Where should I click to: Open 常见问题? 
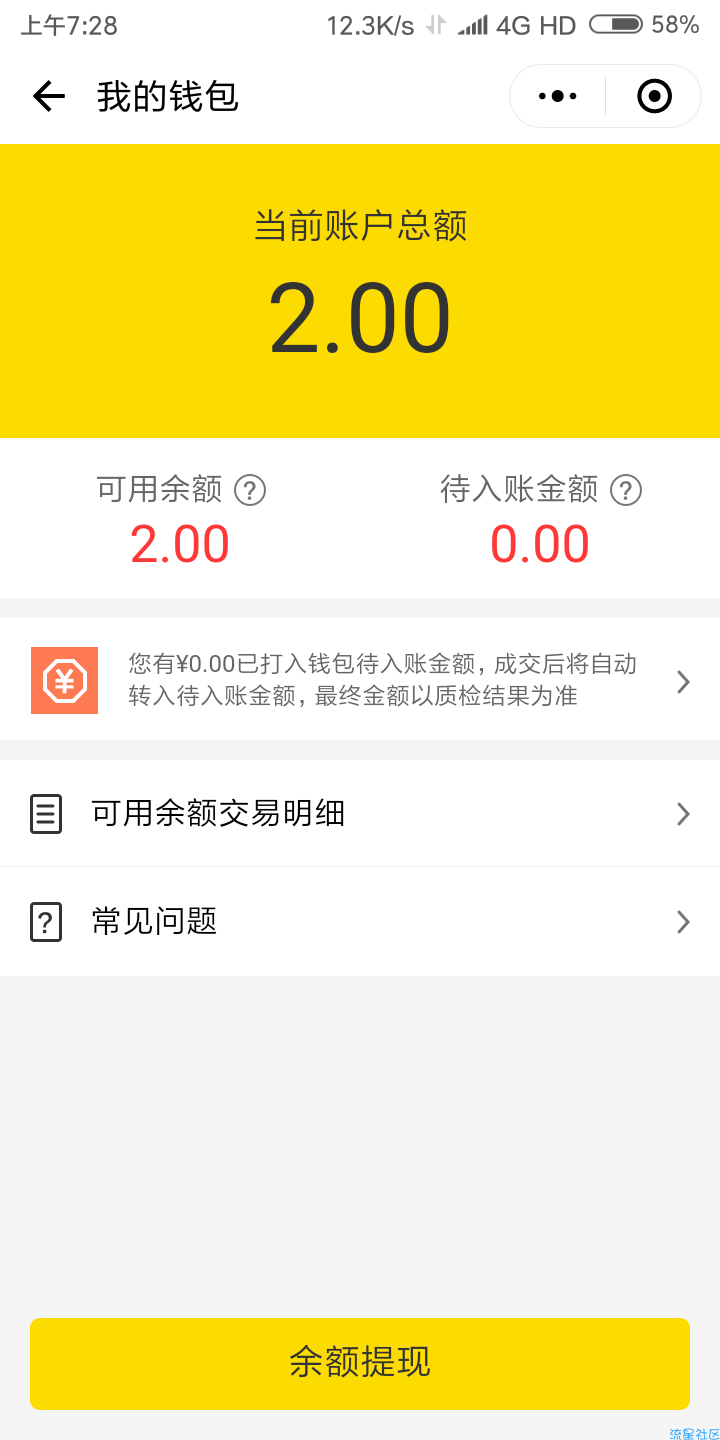(360, 921)
